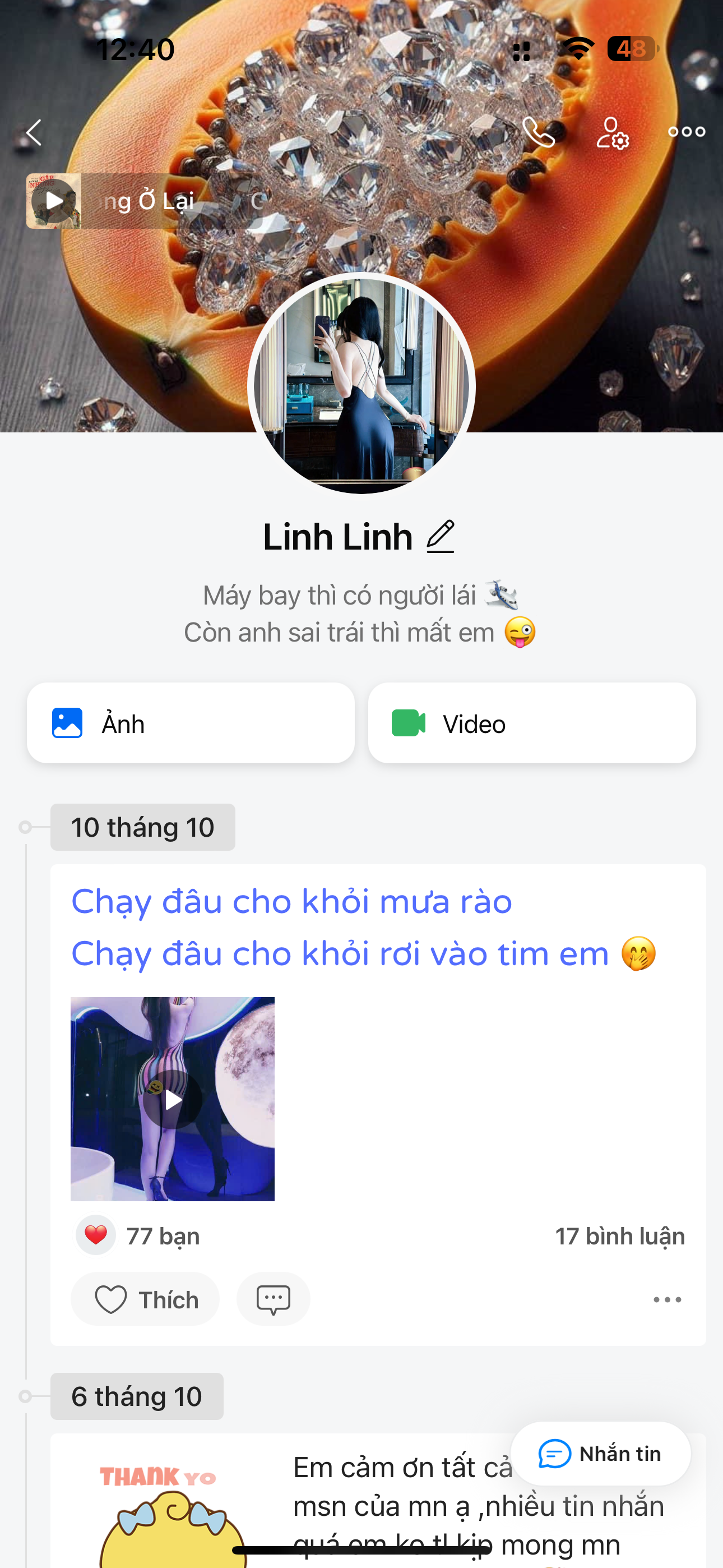Image resolution: width=723 pixels, height=1568 pixels.
Task: Open the Ảnh photo gallery
Action: (x=191, y=723)
